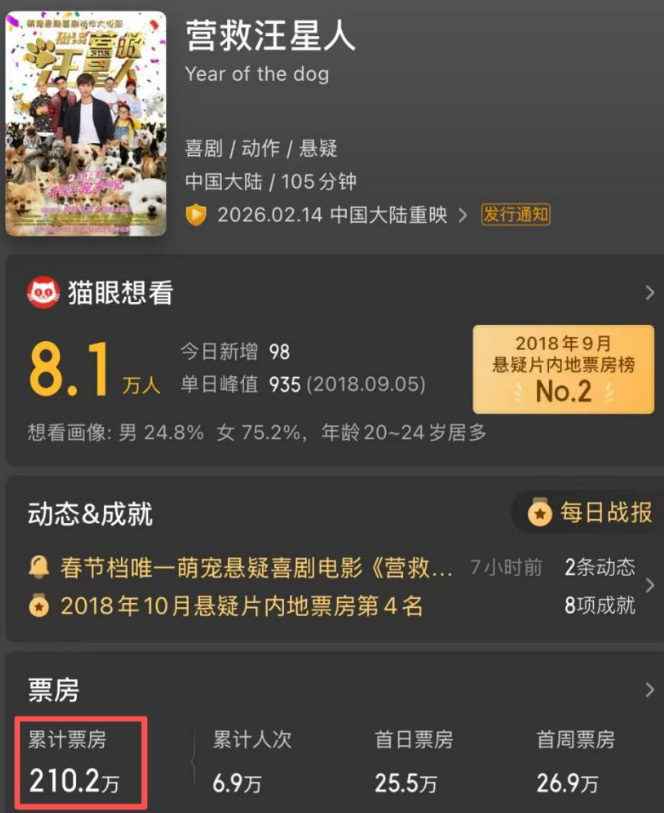Open the 每日战报 daily report
Image resolution: width=664 pixels, height=813 pixels.
(x=590, y=513)
